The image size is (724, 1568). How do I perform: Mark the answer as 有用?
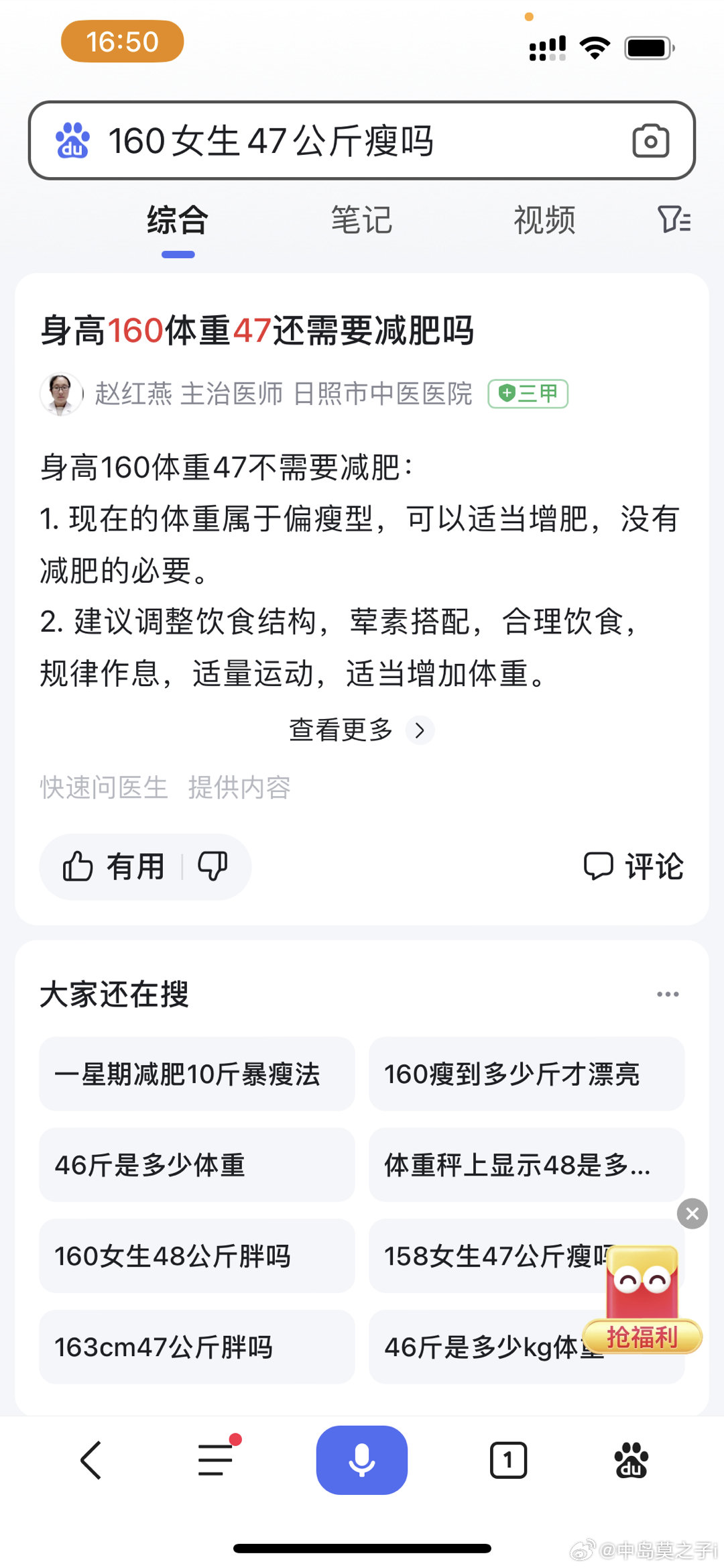113,866
